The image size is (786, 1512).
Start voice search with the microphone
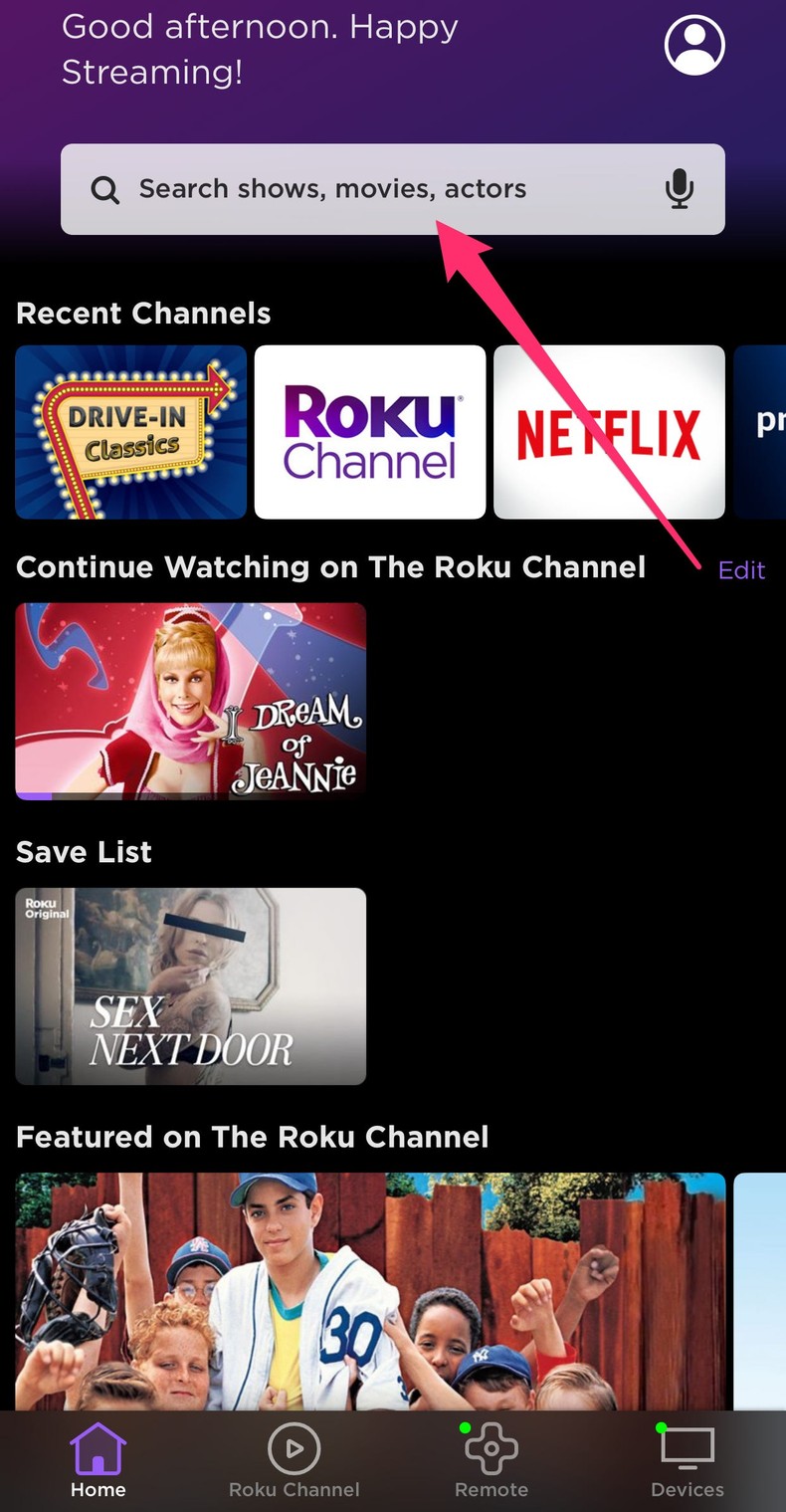(x=680, y=189)
